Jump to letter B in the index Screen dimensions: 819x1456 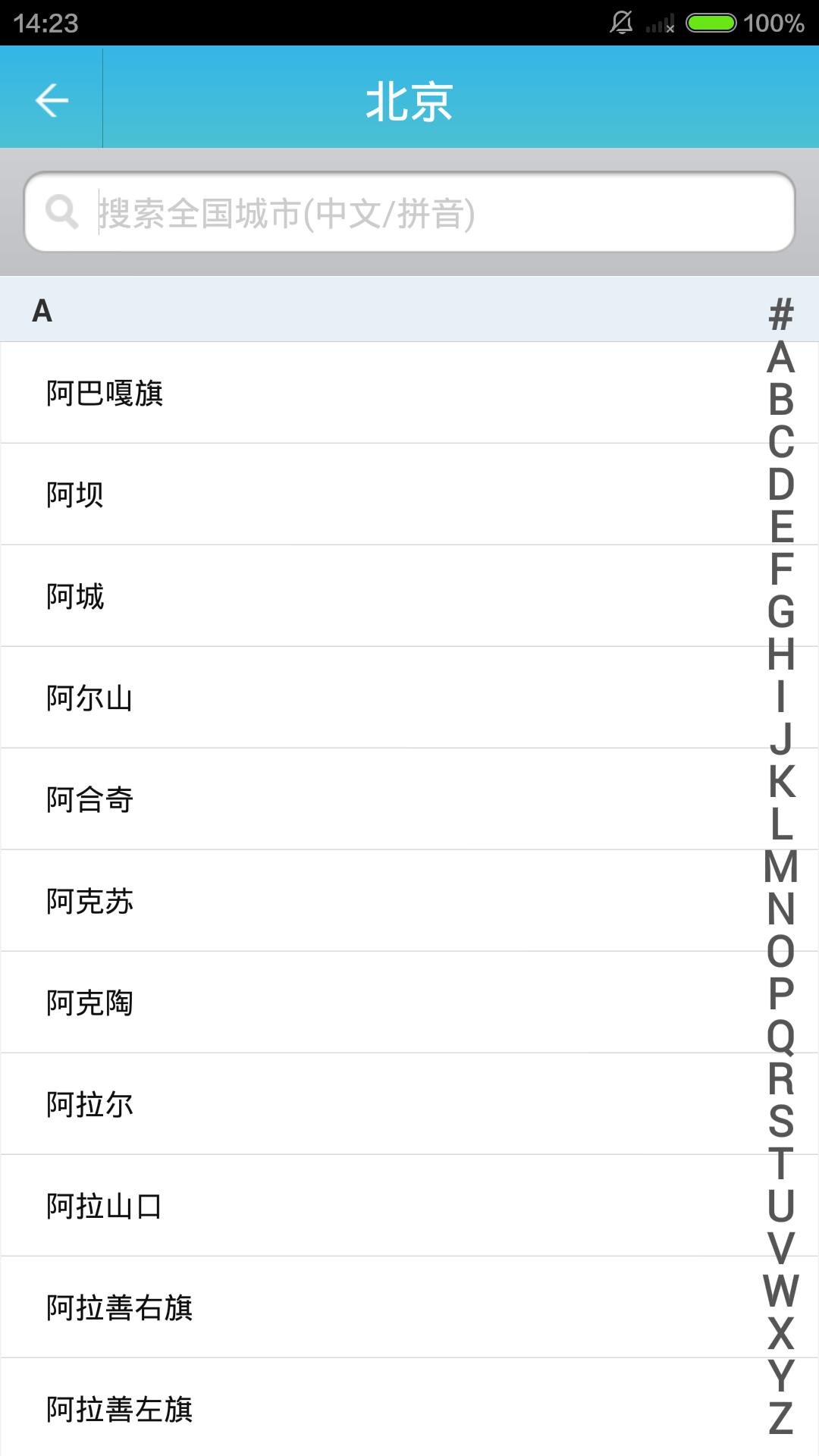(781, 400)
